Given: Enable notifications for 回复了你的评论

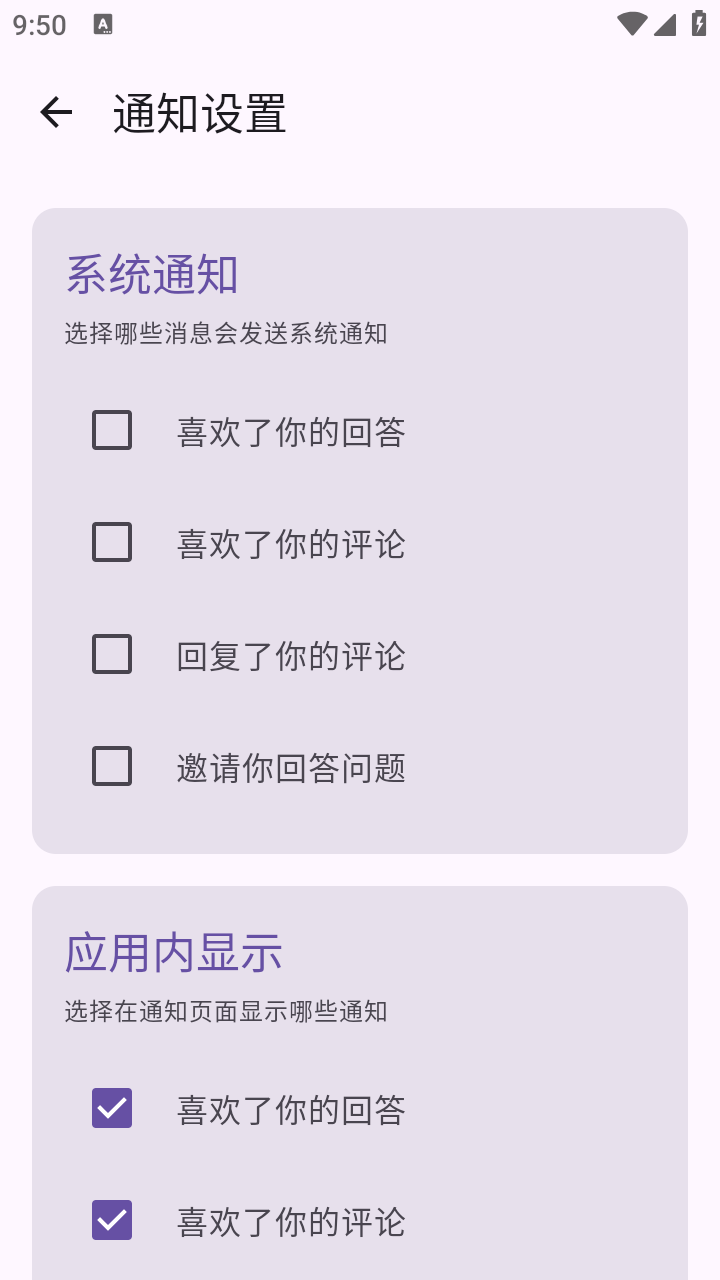Looking at the screenshot, I should coord(111,654).
